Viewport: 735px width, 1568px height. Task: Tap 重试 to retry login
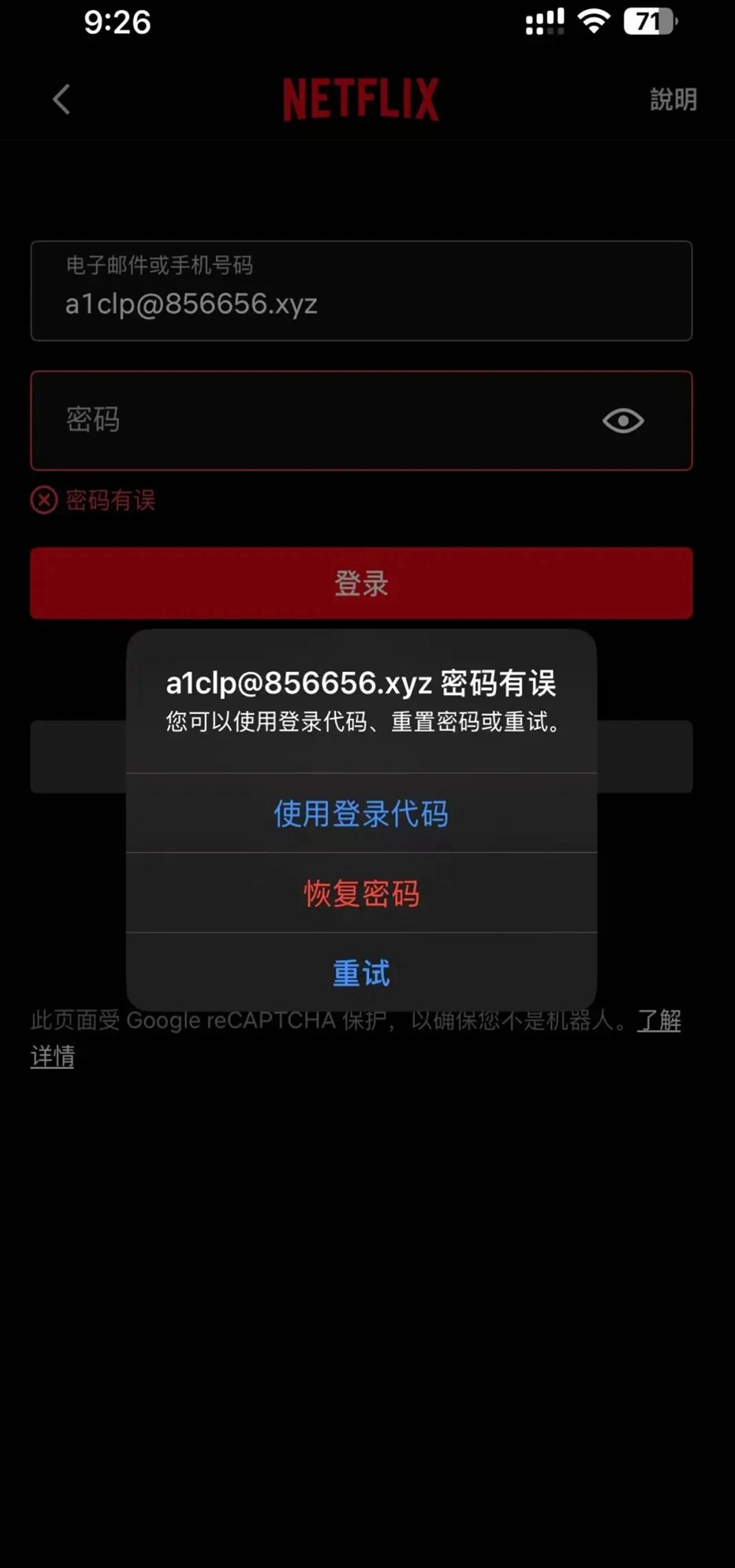(x=361, y=973)
